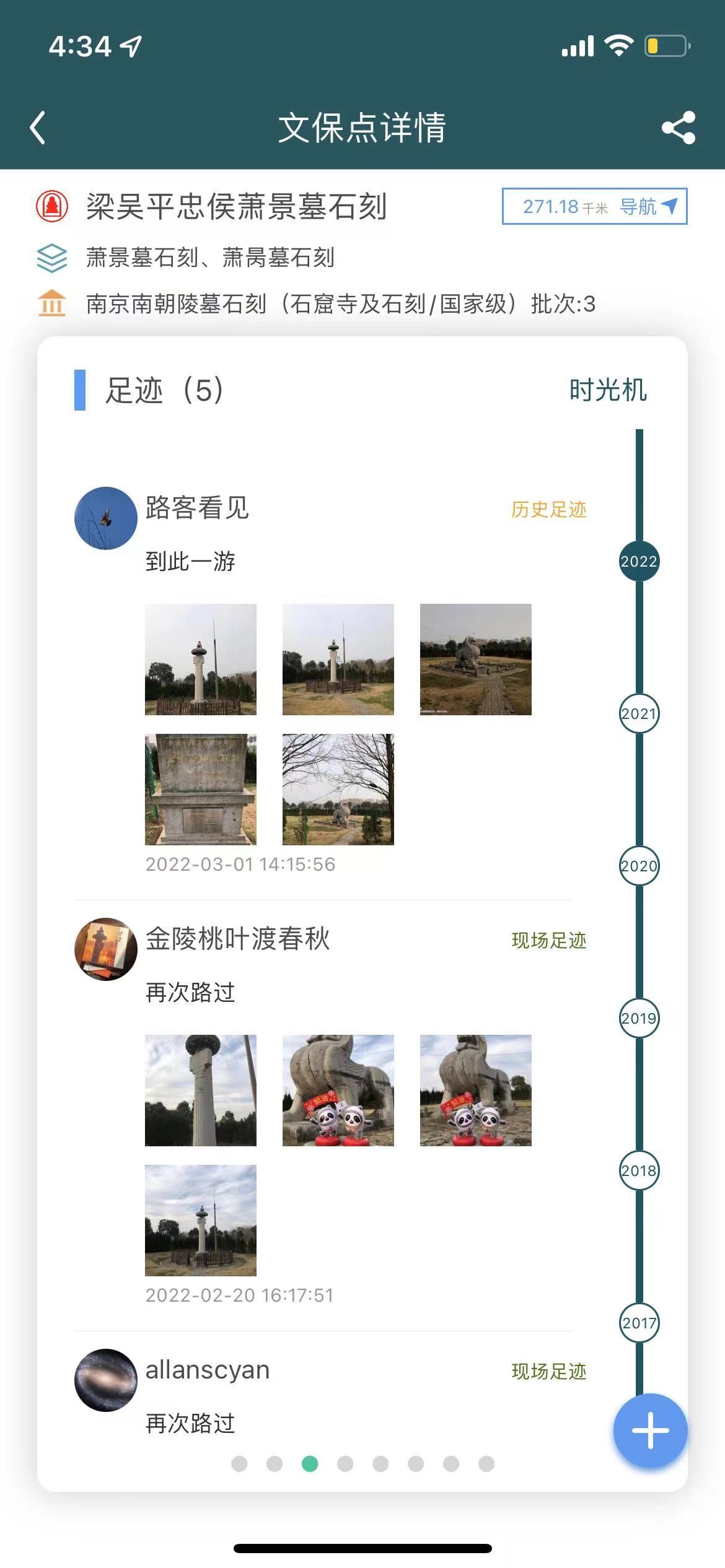
Task: Start navigation with 导航 button
Action: tap(594, 206)
